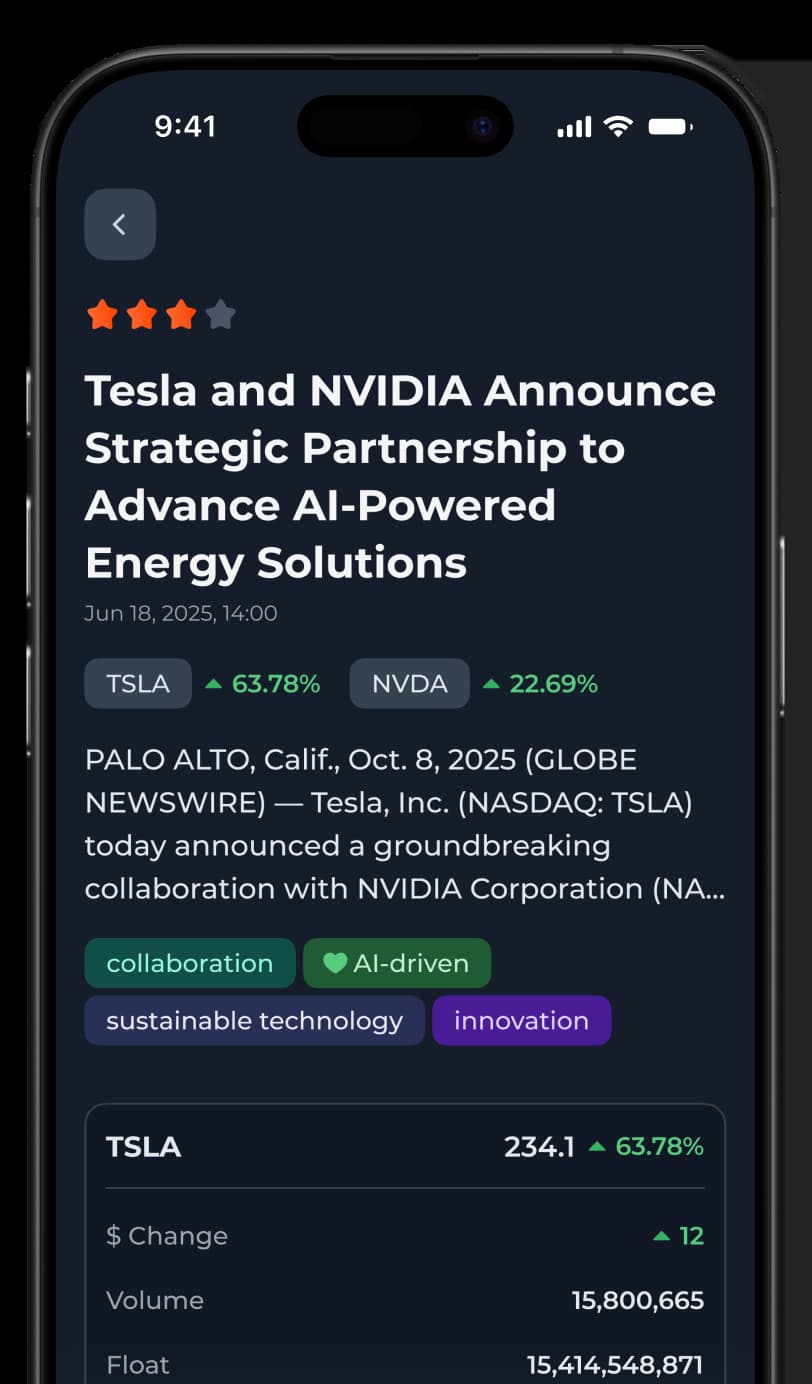Open the innovation tag
The image size is (812, 1384).
pos(521,1020)
